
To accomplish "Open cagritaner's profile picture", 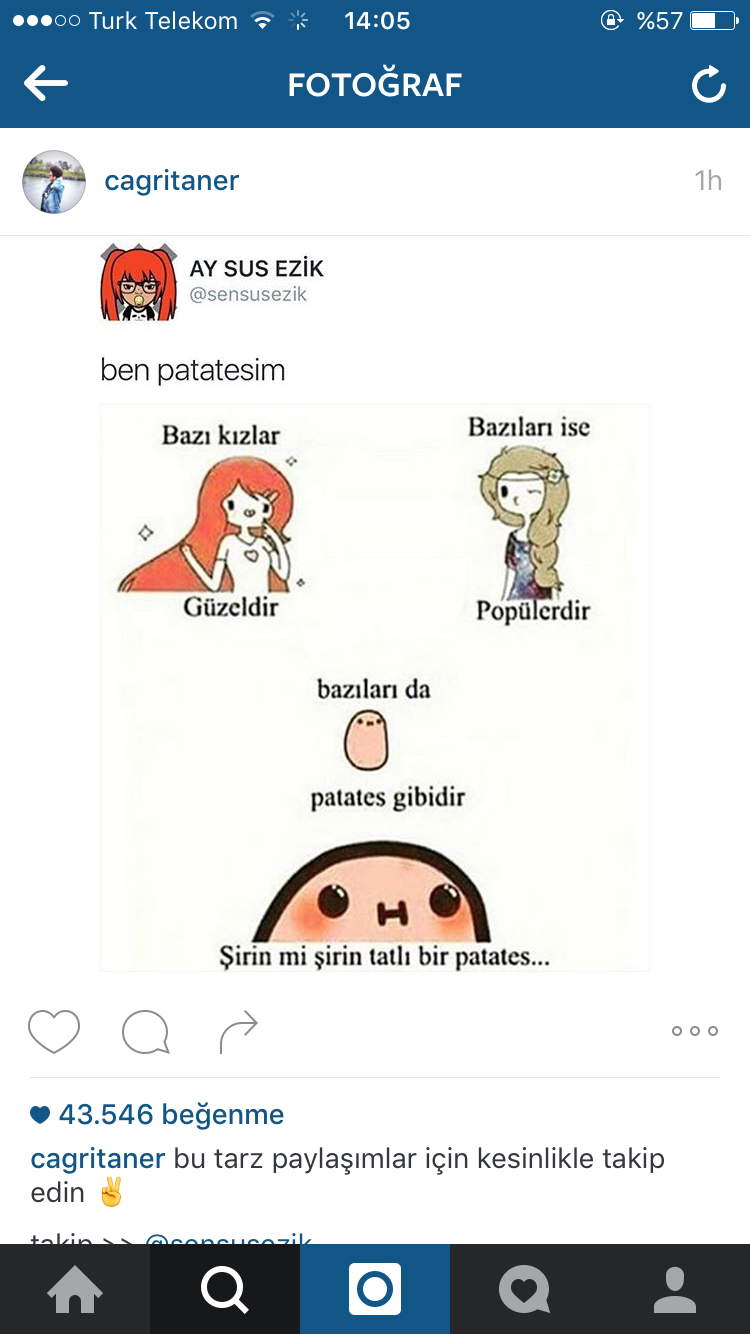I will (54, 182).
